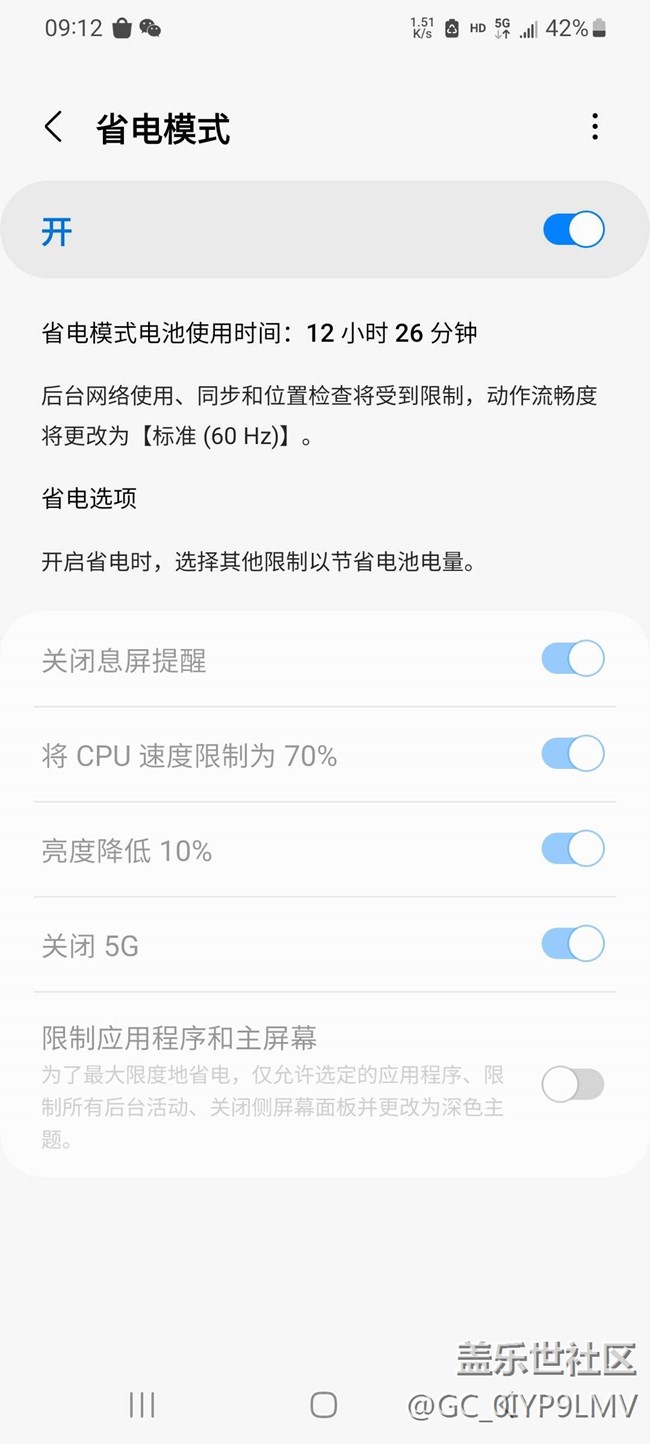Toggle 将 CPU 速度限制为 70% switch

pyautogui.click(x=573, y=754)
